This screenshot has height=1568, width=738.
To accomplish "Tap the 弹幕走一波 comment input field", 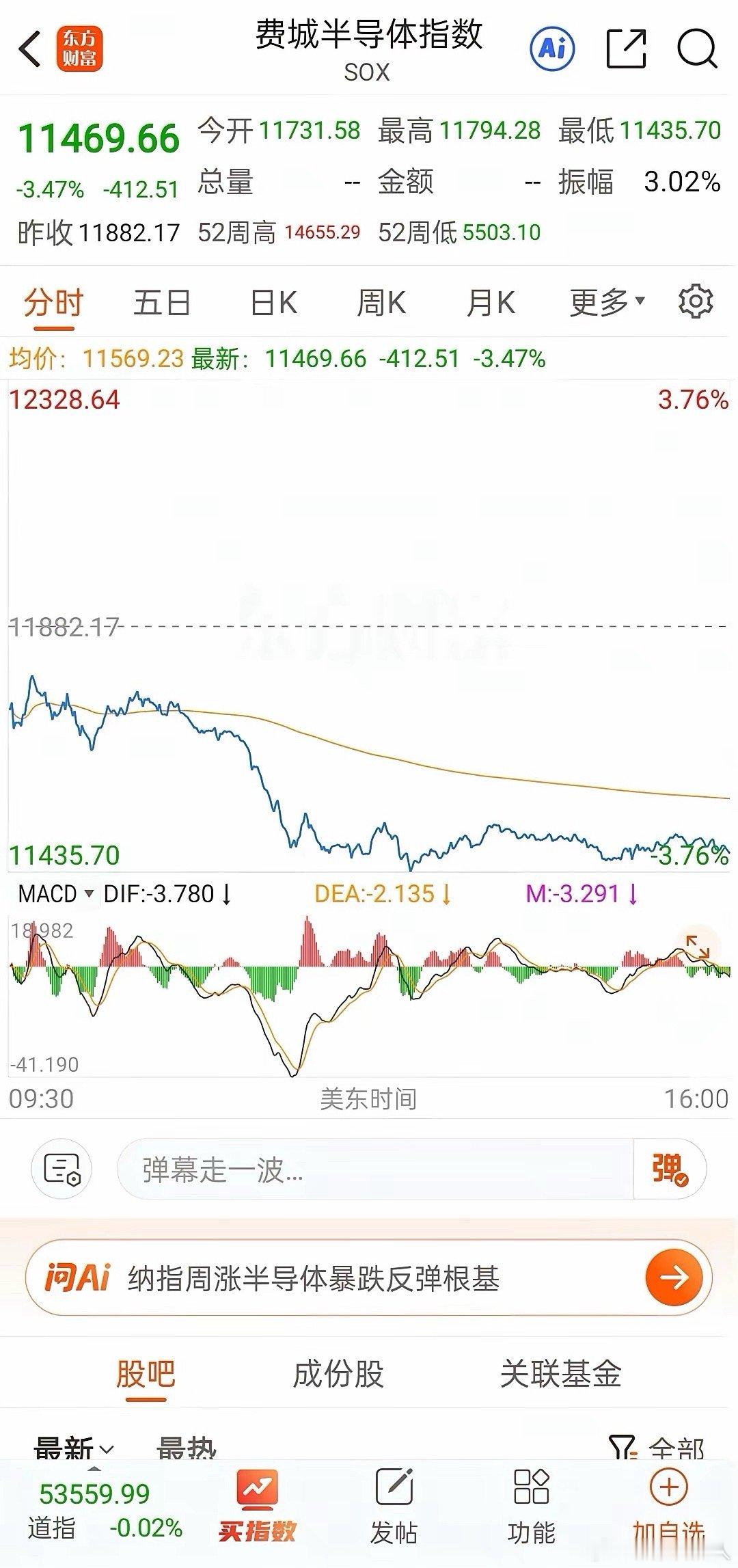I will pos(375,1169).
